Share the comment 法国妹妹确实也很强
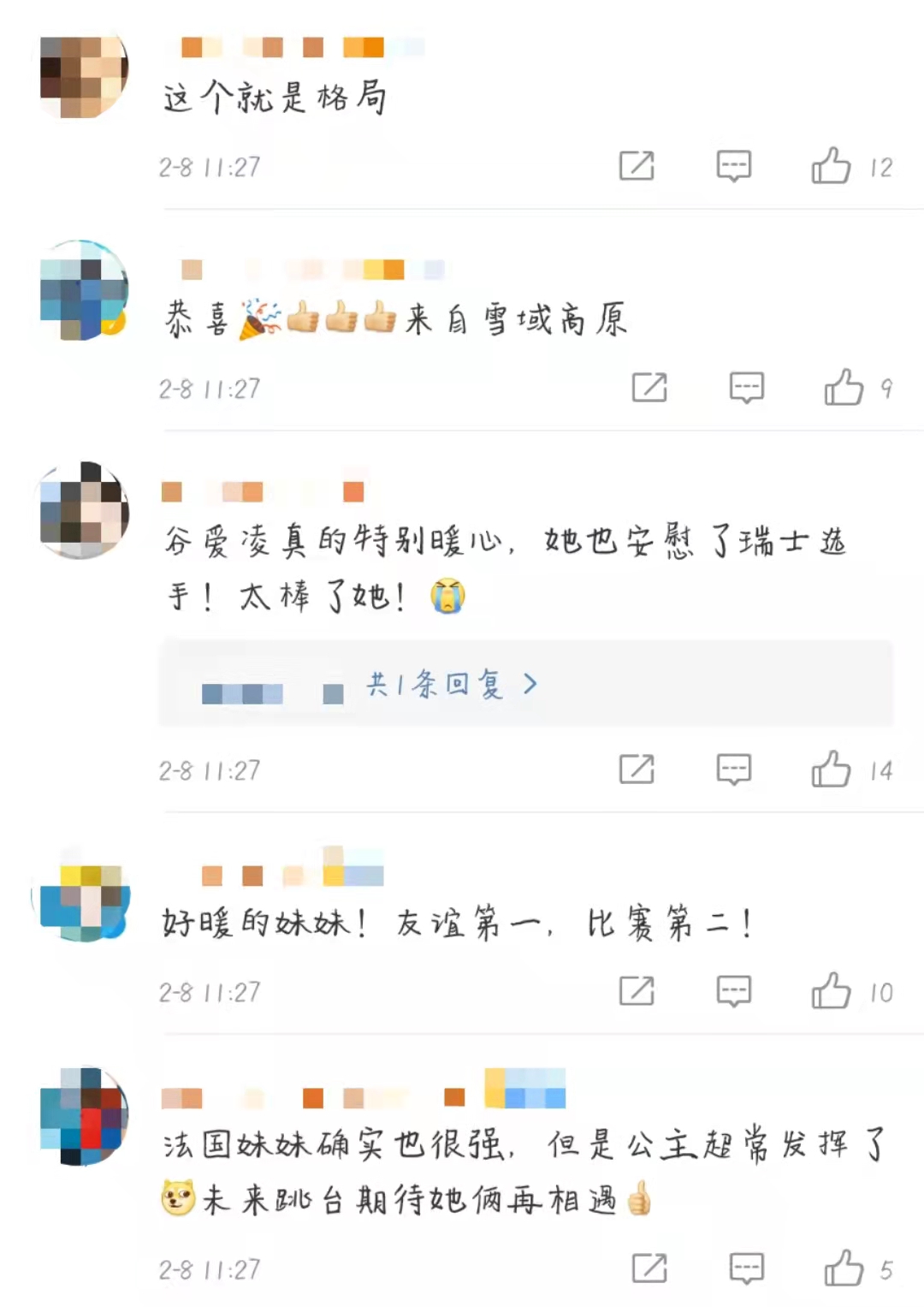 649,1268
